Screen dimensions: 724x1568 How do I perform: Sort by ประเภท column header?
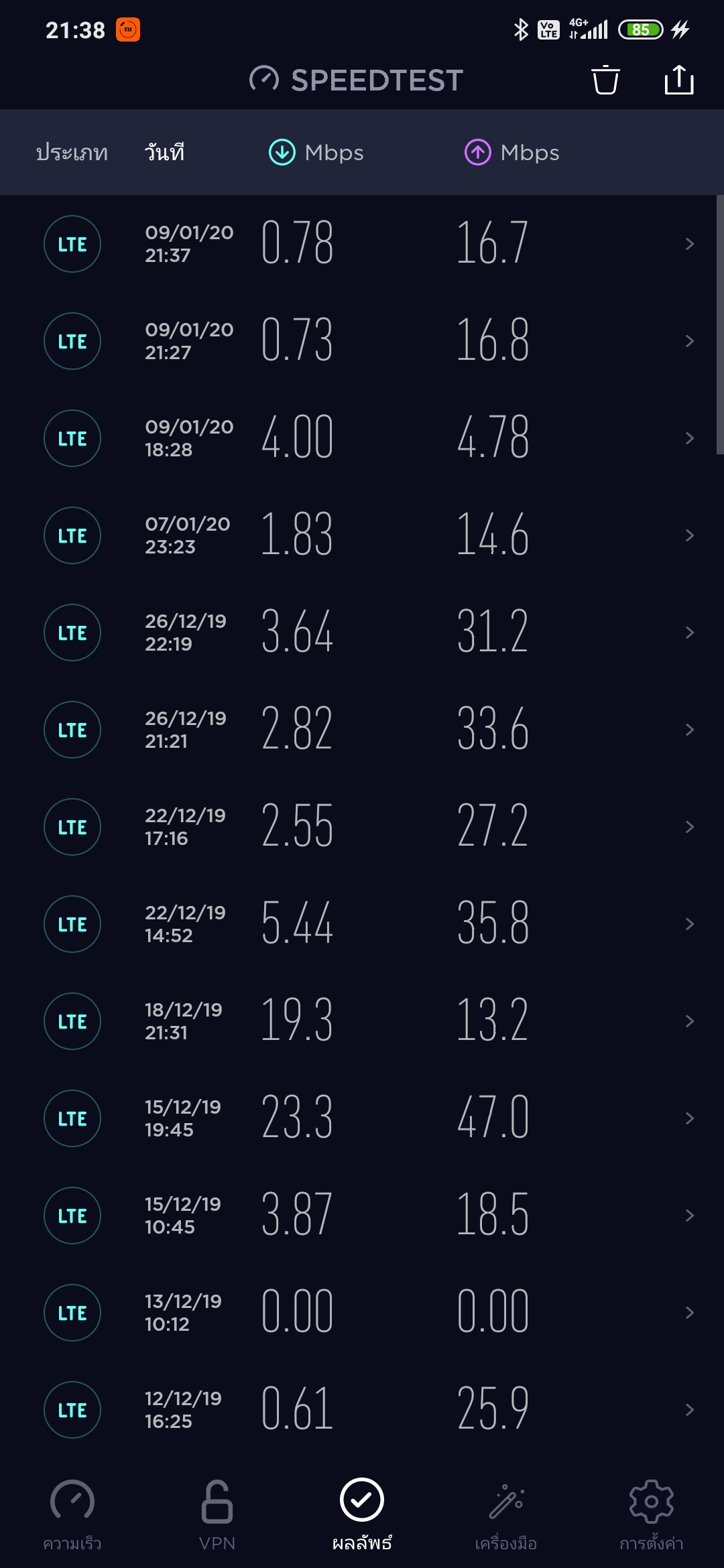[72, 153]
